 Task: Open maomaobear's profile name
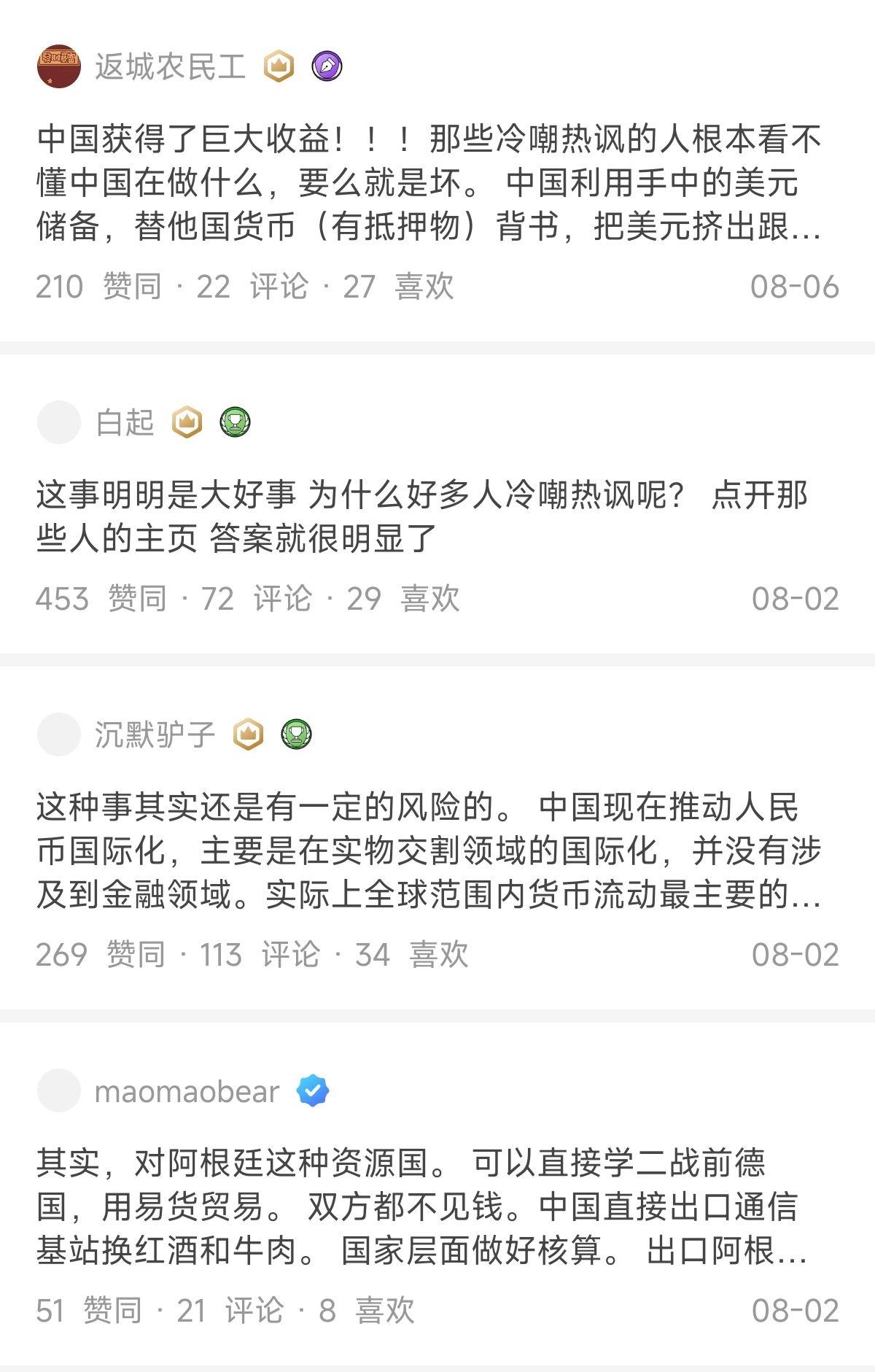click(187, 1091)
